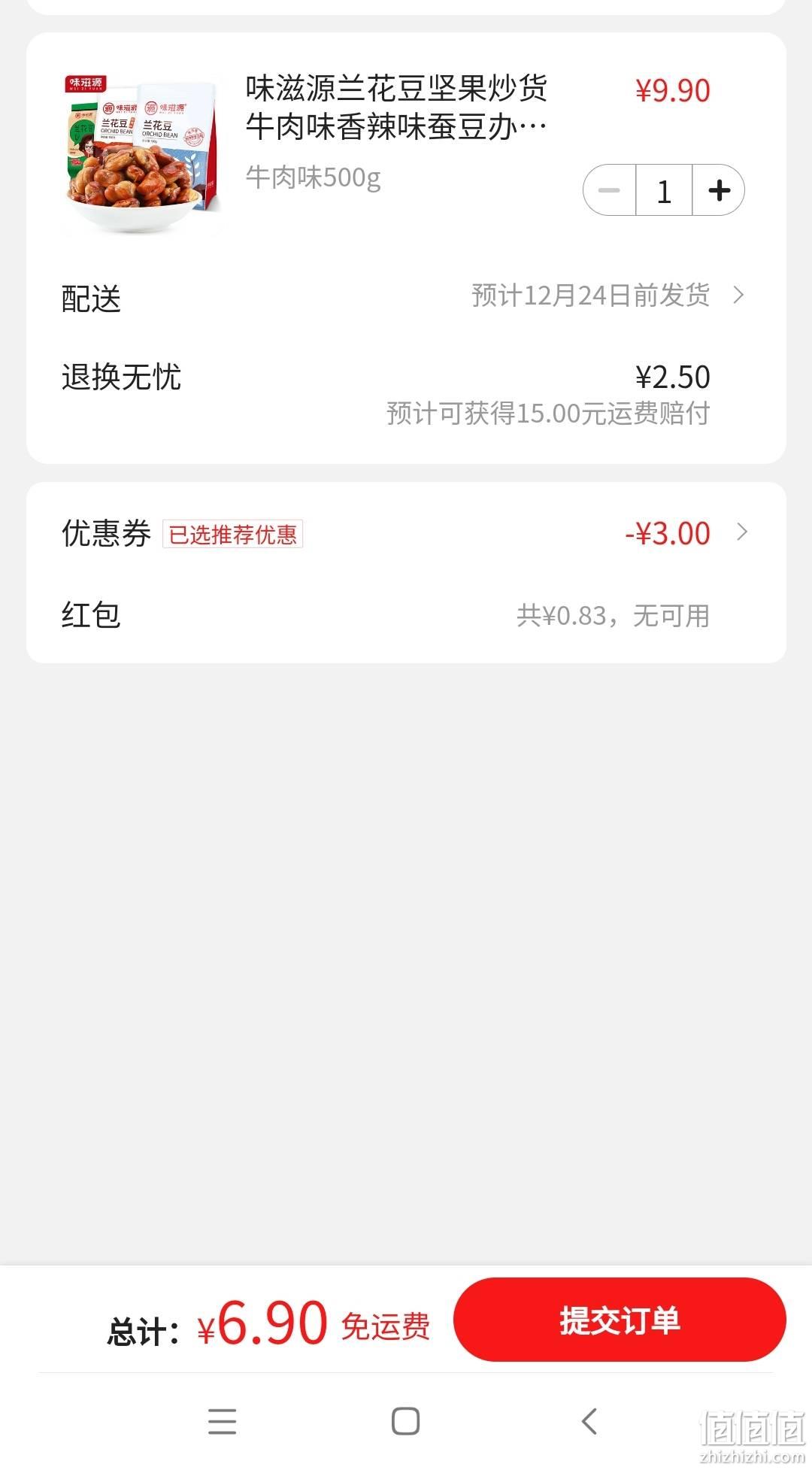Screen dimensions: 812x1470
Task: Open recent apps from the navigation bar
Action: [x=223, y=1421]
